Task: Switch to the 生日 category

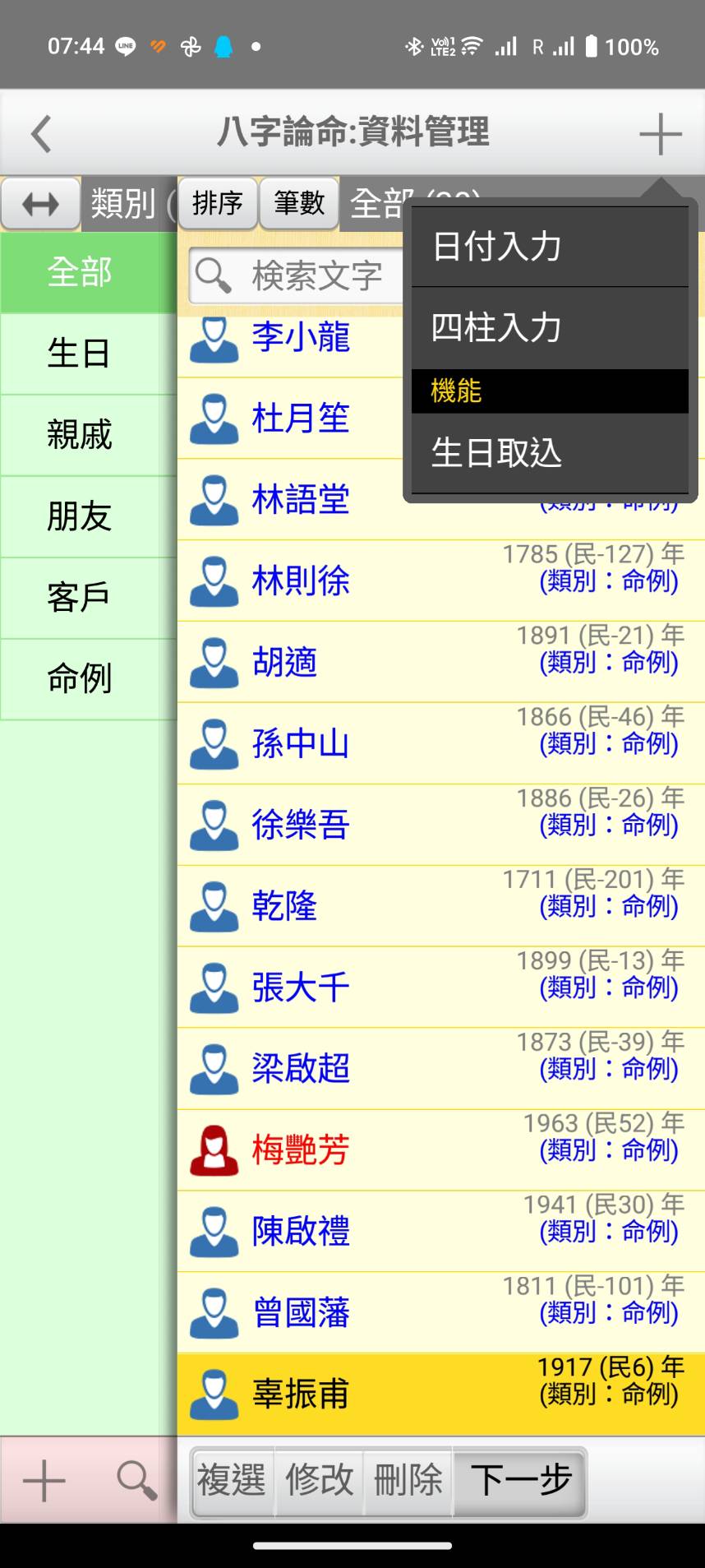Action: [x=80, y=354]
